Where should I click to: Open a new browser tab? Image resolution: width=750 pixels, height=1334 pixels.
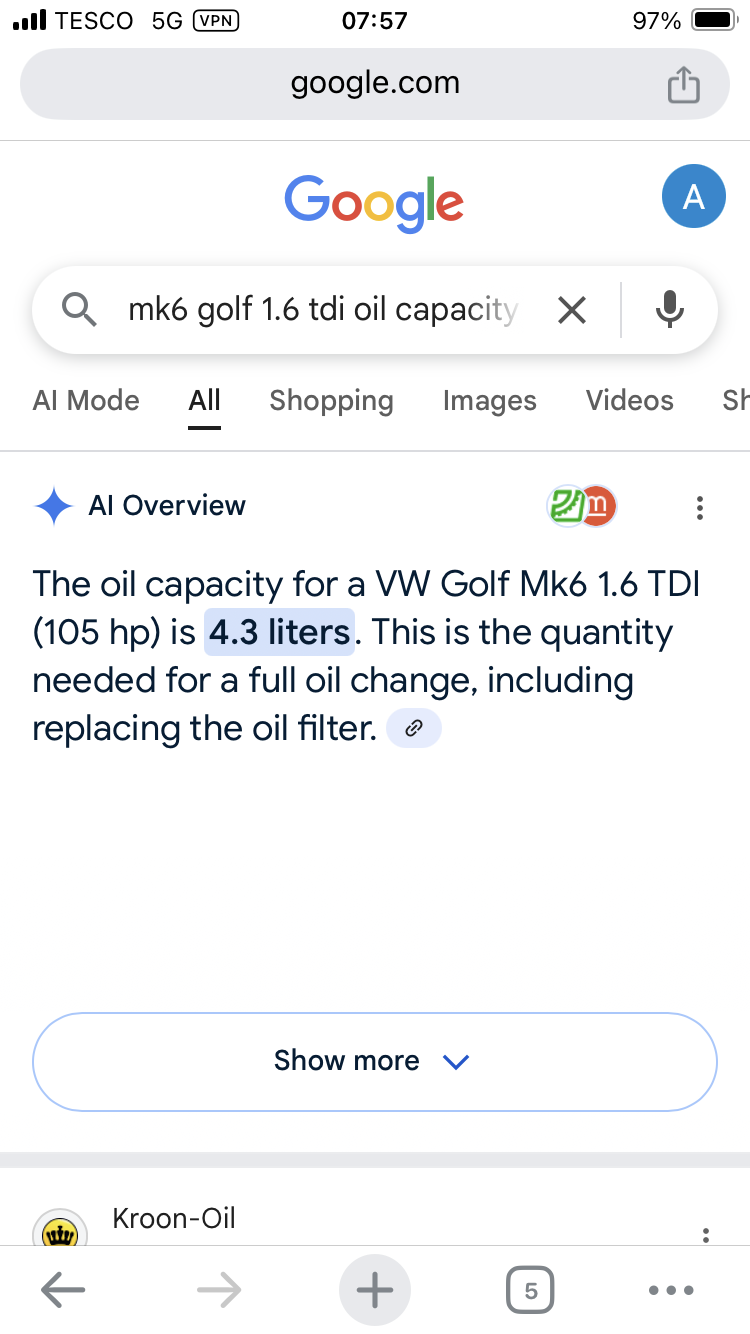[374, 1290]
